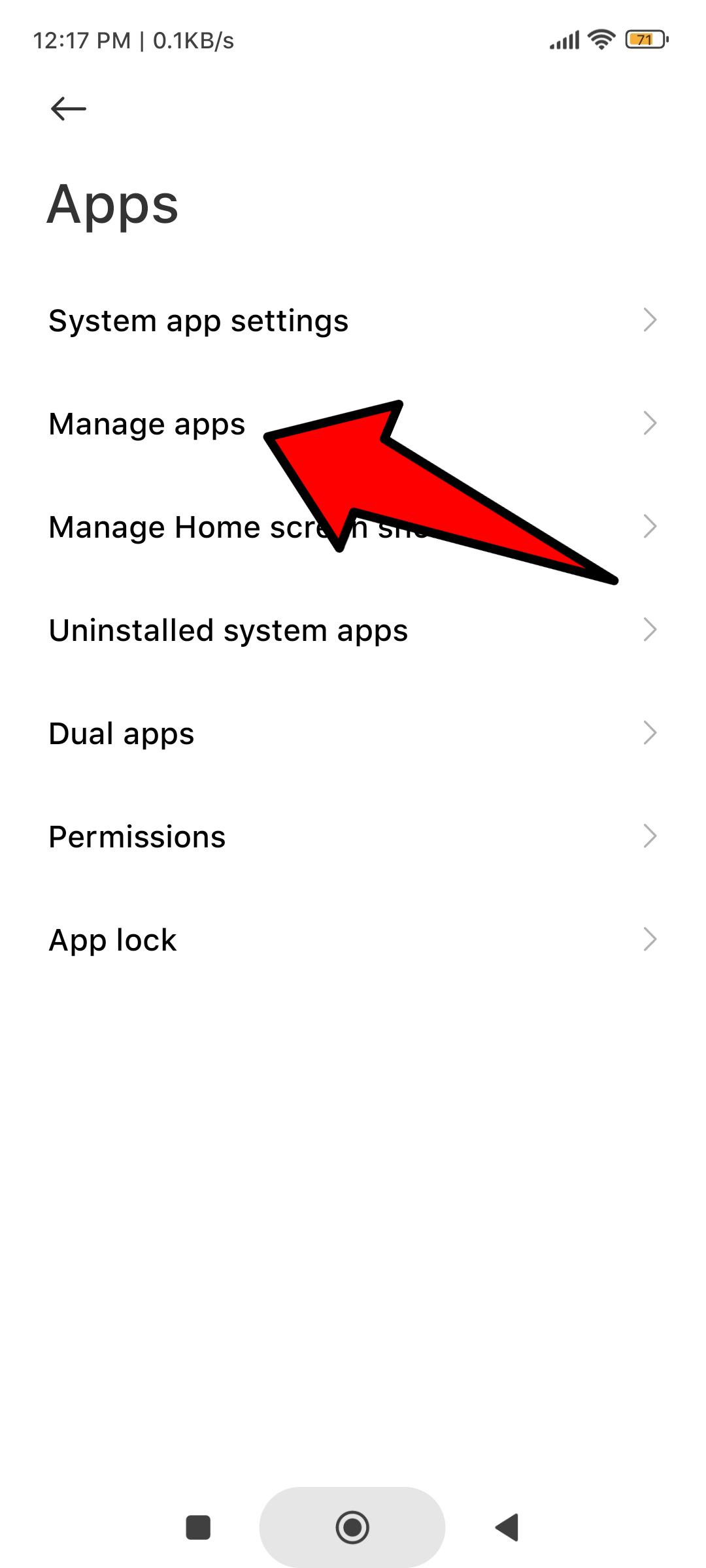Screen dimensions: 706x1568
Task: Open System app settings
Action: pos(353,321)
